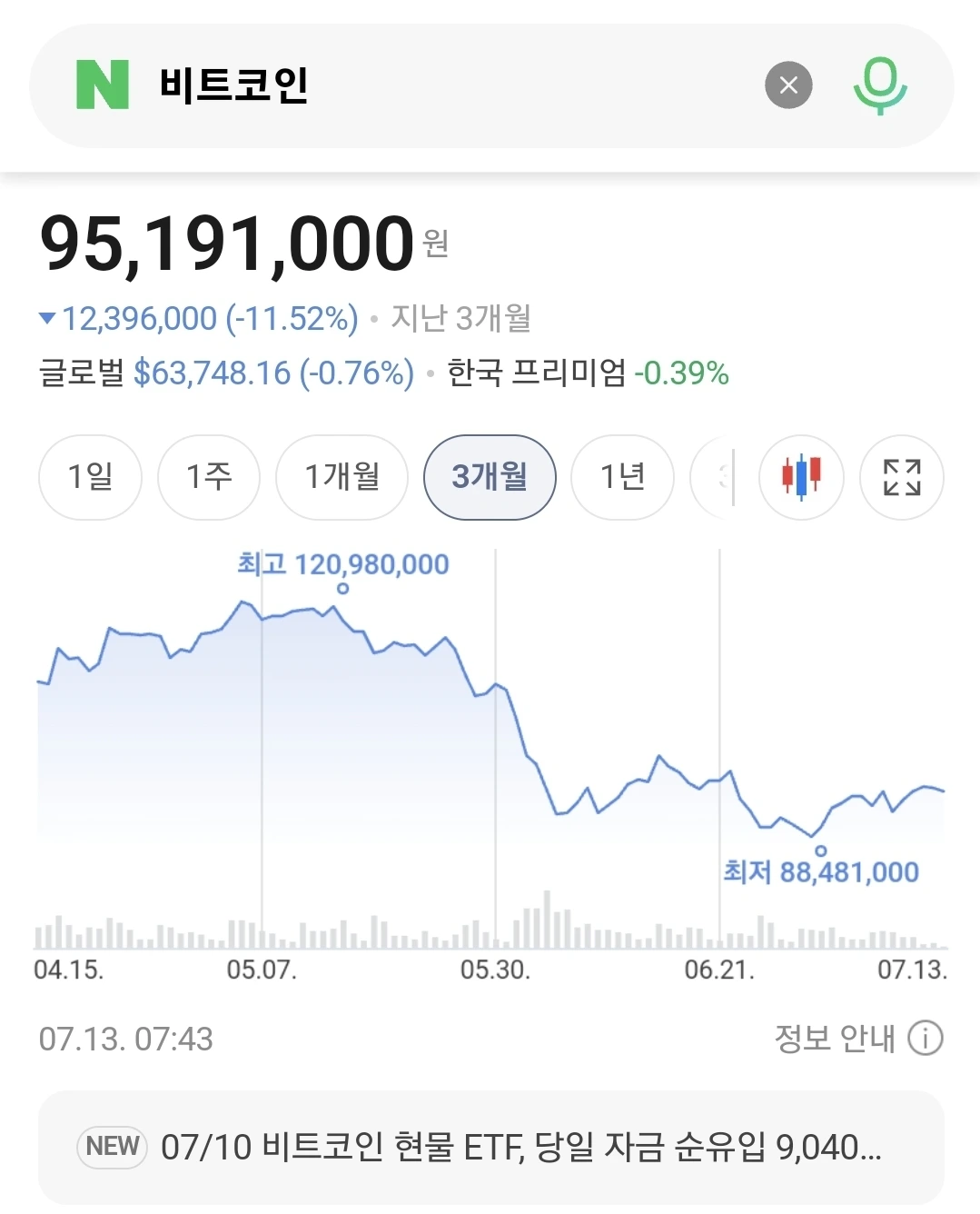Open 정보 안내 info
The width and height of the screenshot is (980, 1214).
(x=858, y=1038)
